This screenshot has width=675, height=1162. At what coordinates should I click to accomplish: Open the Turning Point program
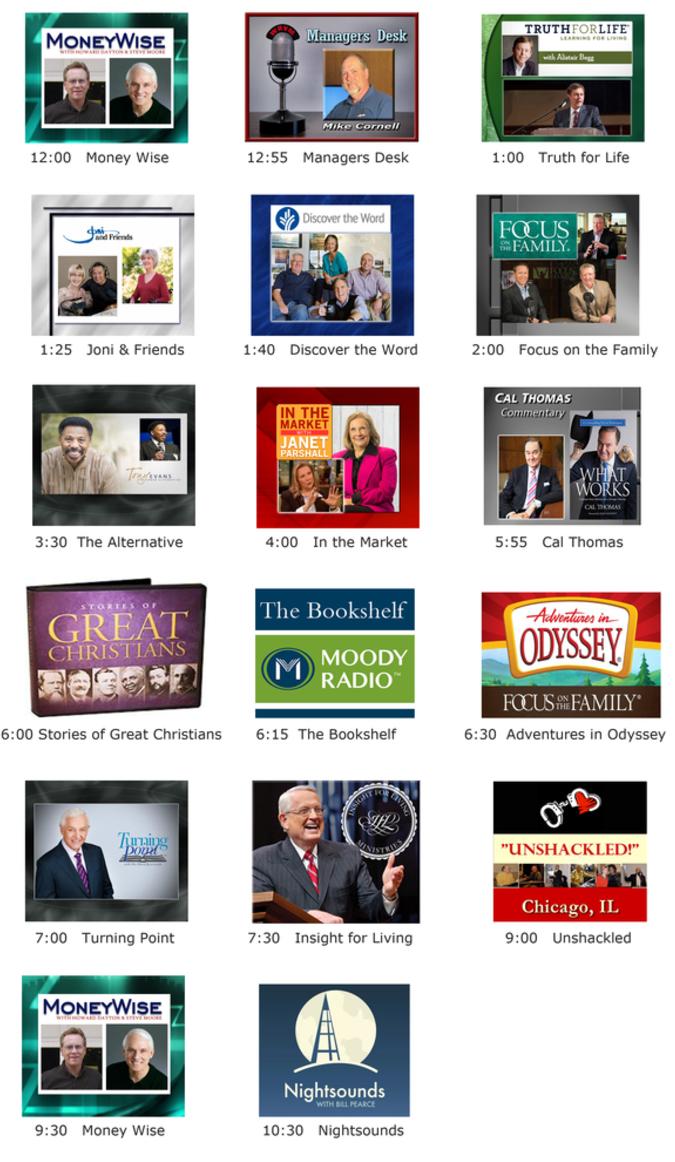pyautogui.click(x=106, y=851)
